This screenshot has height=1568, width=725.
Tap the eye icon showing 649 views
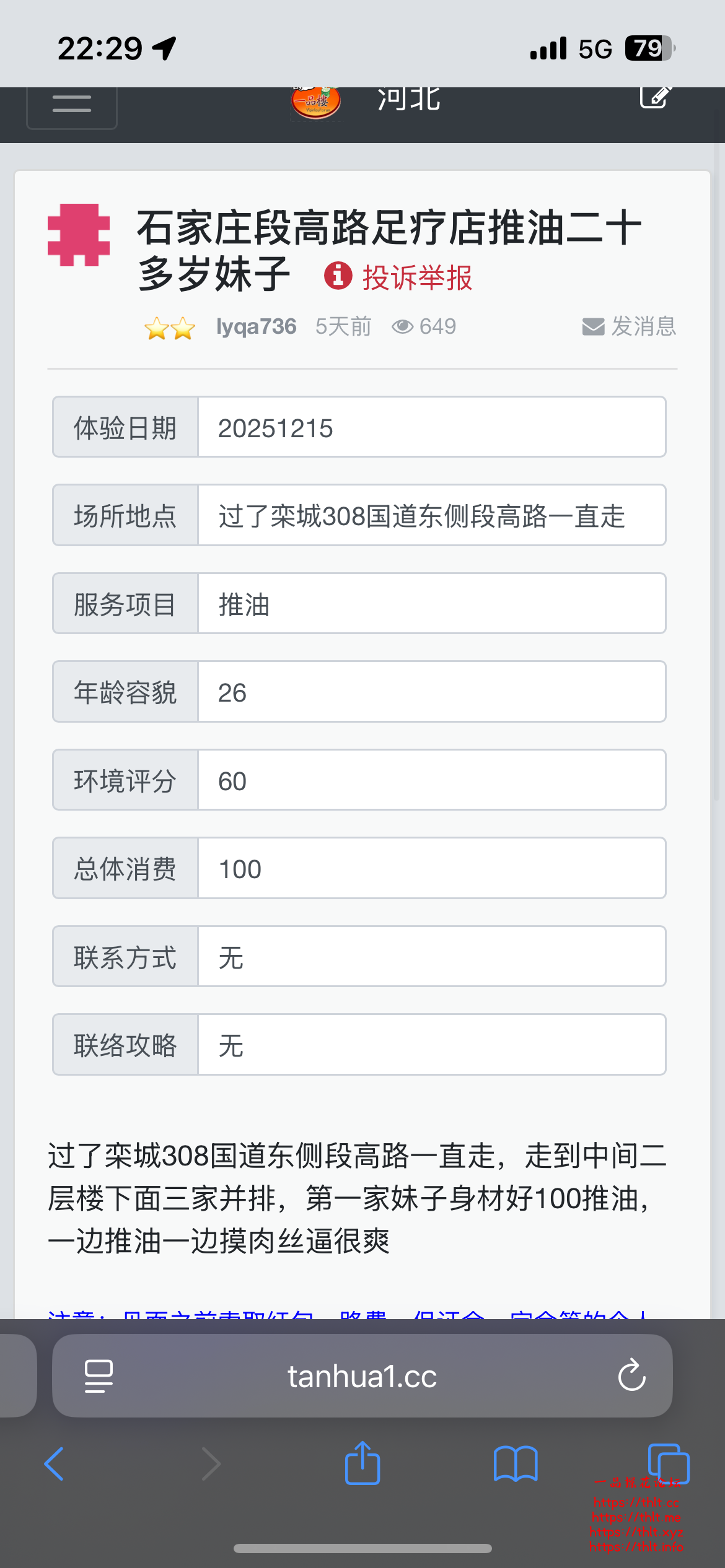click(x=402, y=326)
